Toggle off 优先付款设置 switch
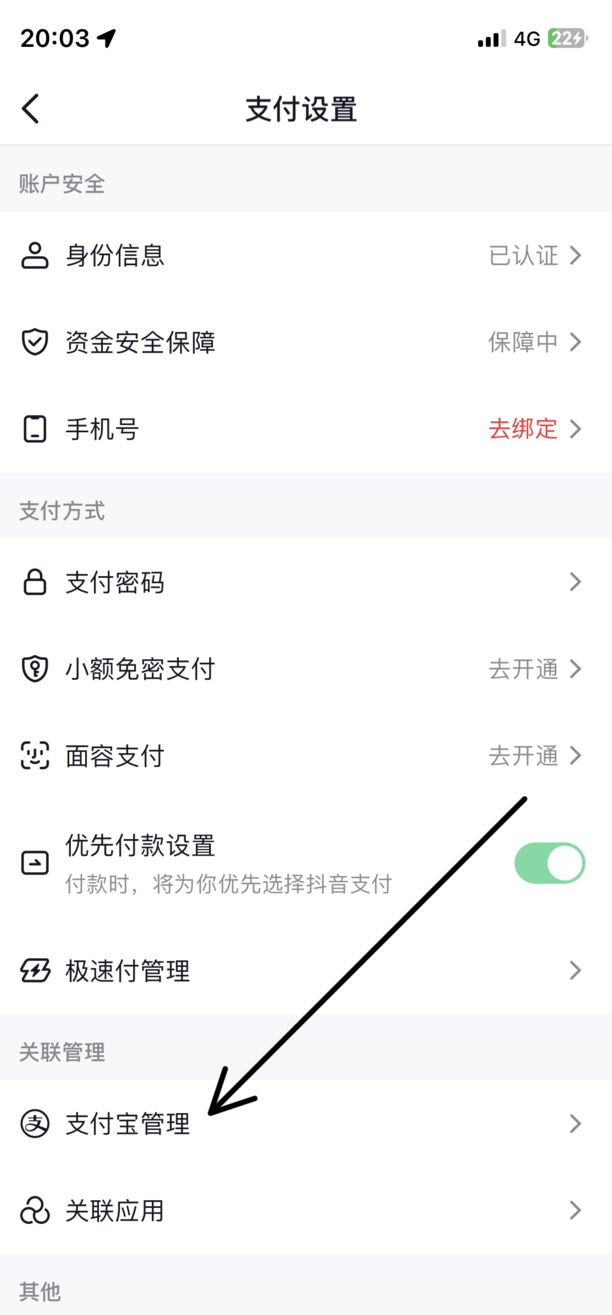Screen dimensions: 612x1315 549,863
